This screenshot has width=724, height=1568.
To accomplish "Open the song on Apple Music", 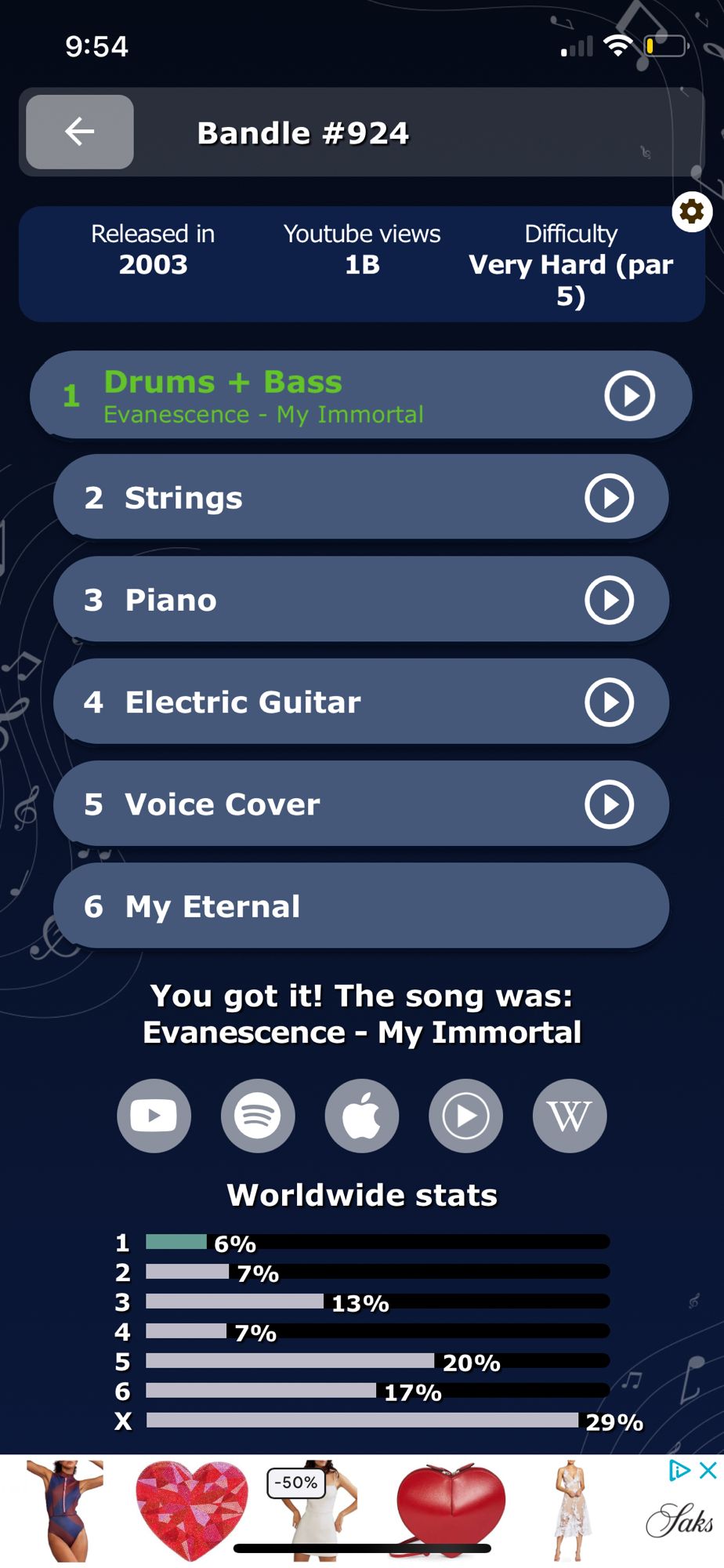I will click(362, 1116).
